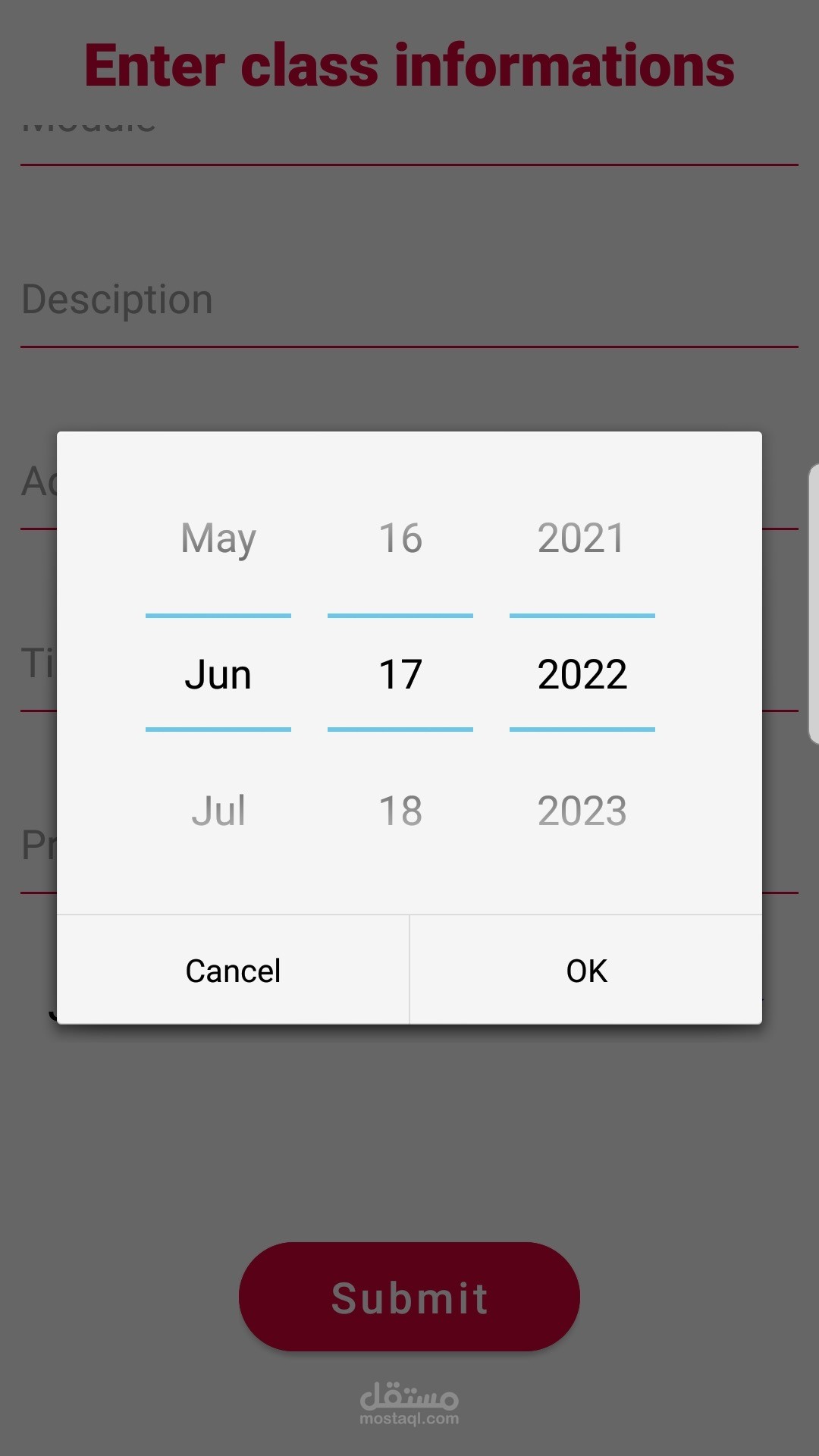The height and width of the screenshot is (1456, 819).
Task: Tap the selected year 2022 to edit
Action: pos(582,674)
